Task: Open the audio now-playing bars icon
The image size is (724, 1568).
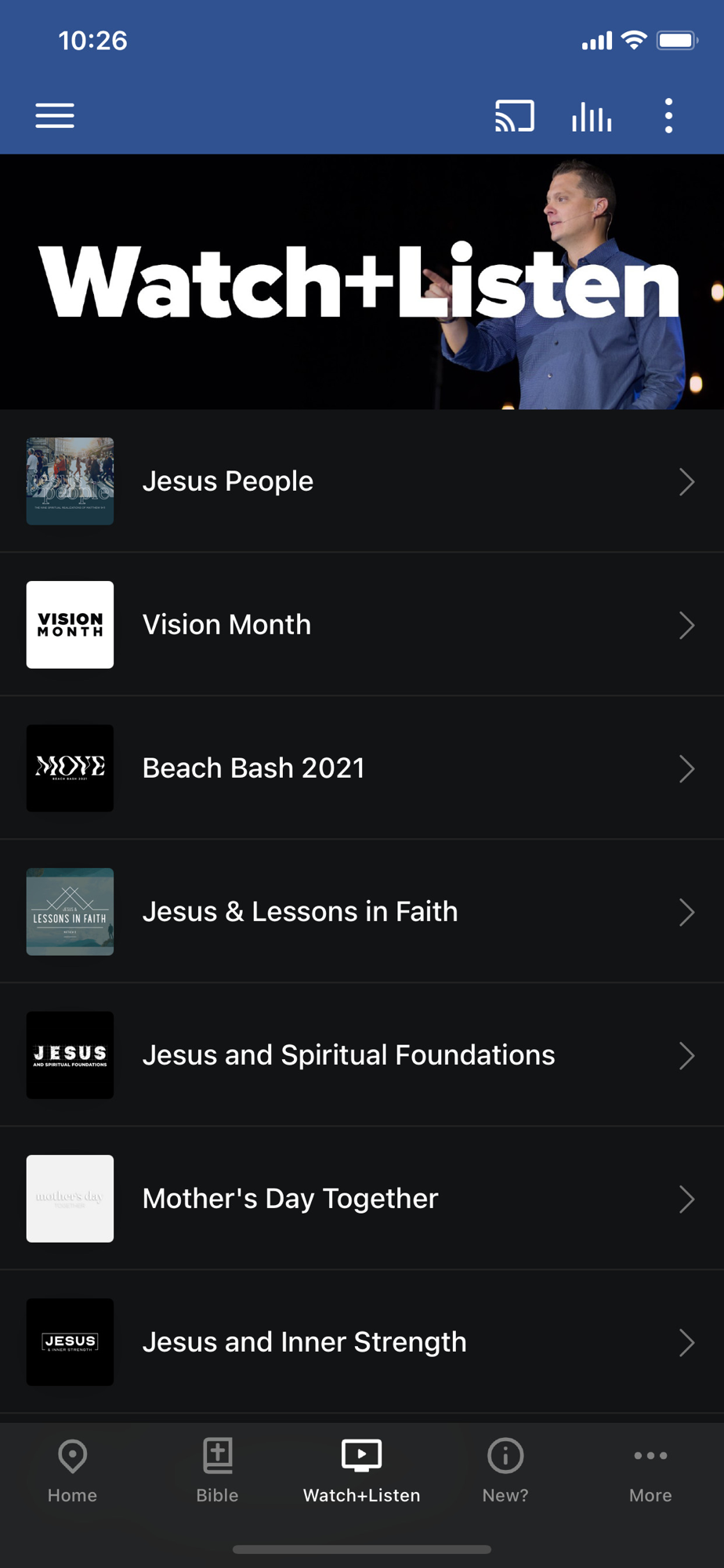Action: (x=592, y=116)
